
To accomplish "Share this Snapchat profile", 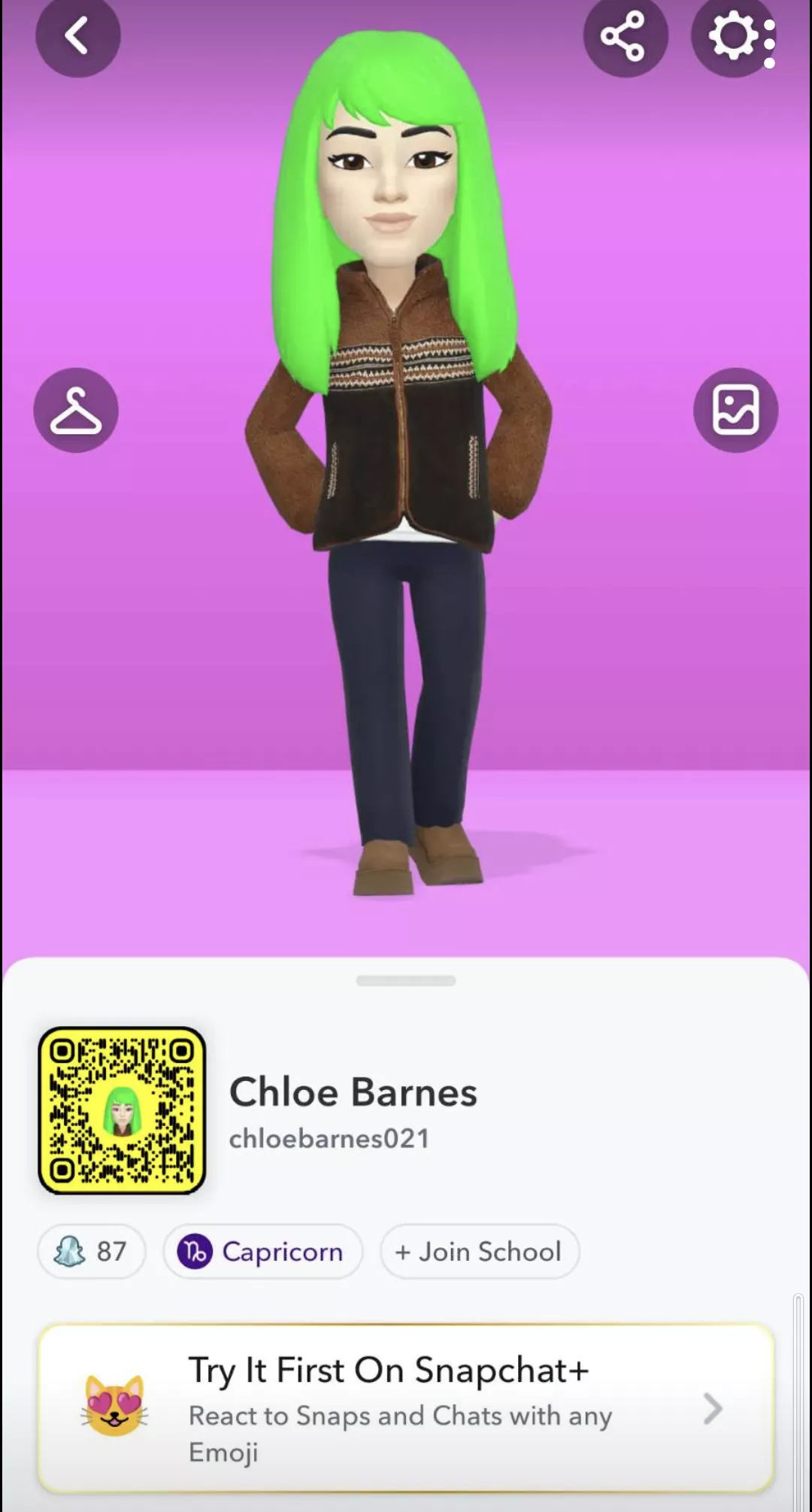I will coord(625,35).
